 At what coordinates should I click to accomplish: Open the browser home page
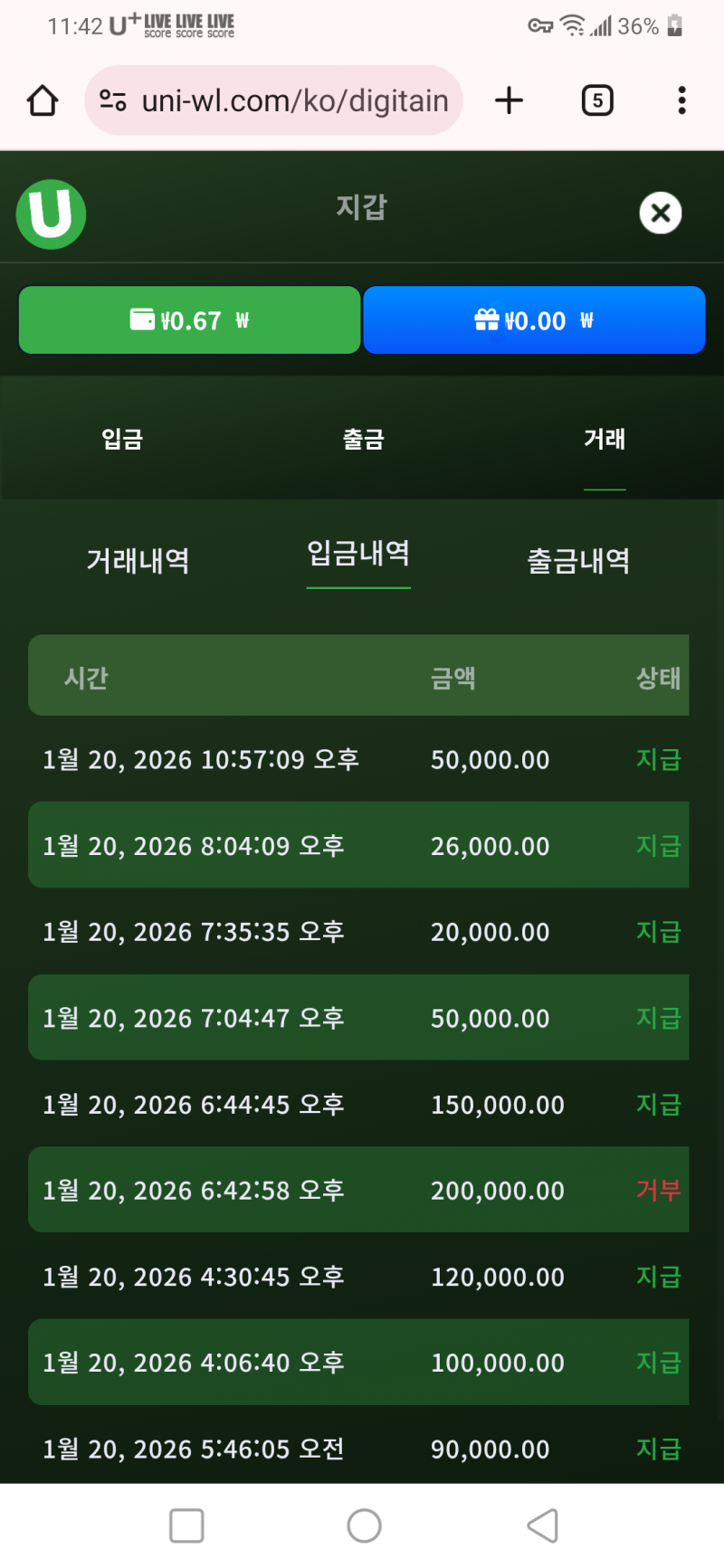tap(43, 100)
